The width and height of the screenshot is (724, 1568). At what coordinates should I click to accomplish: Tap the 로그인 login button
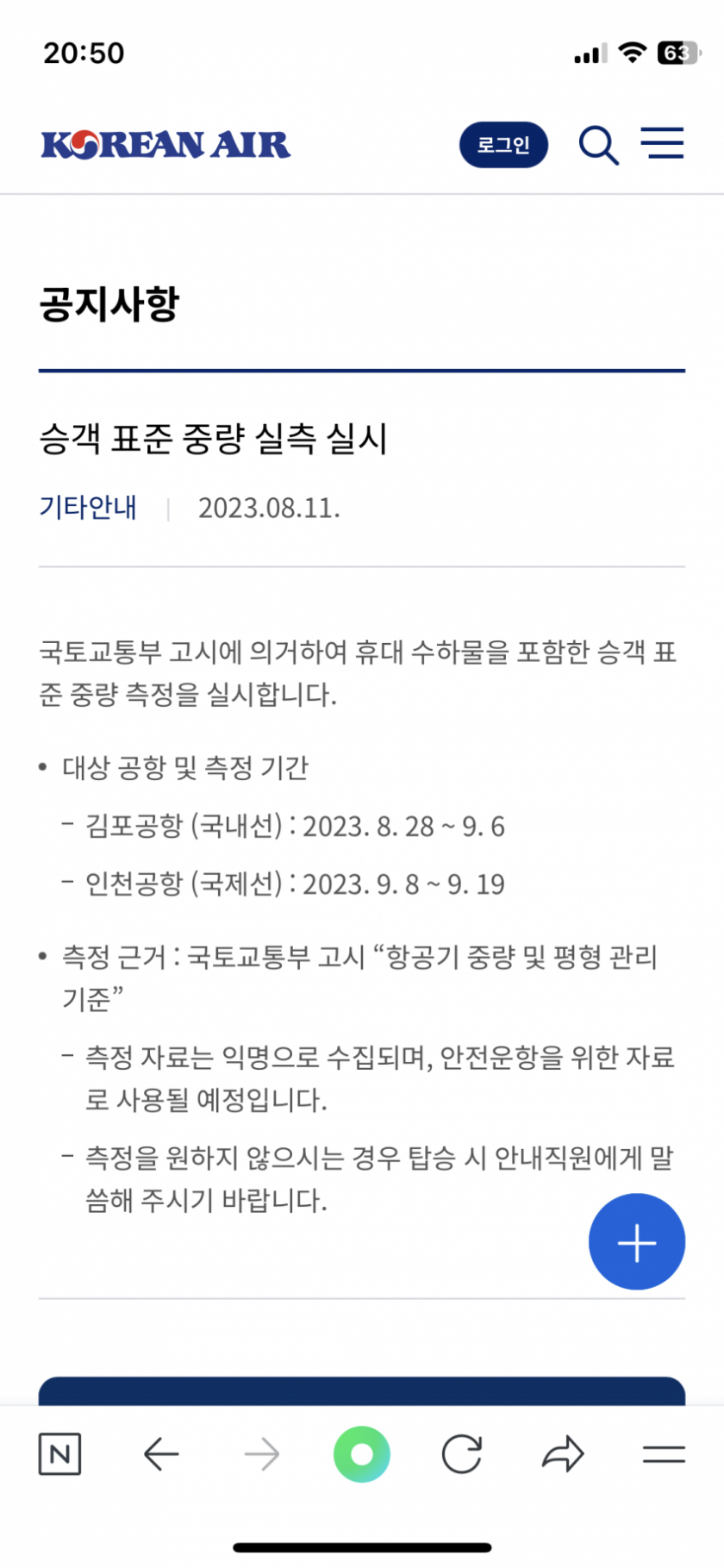click(503, 145)
